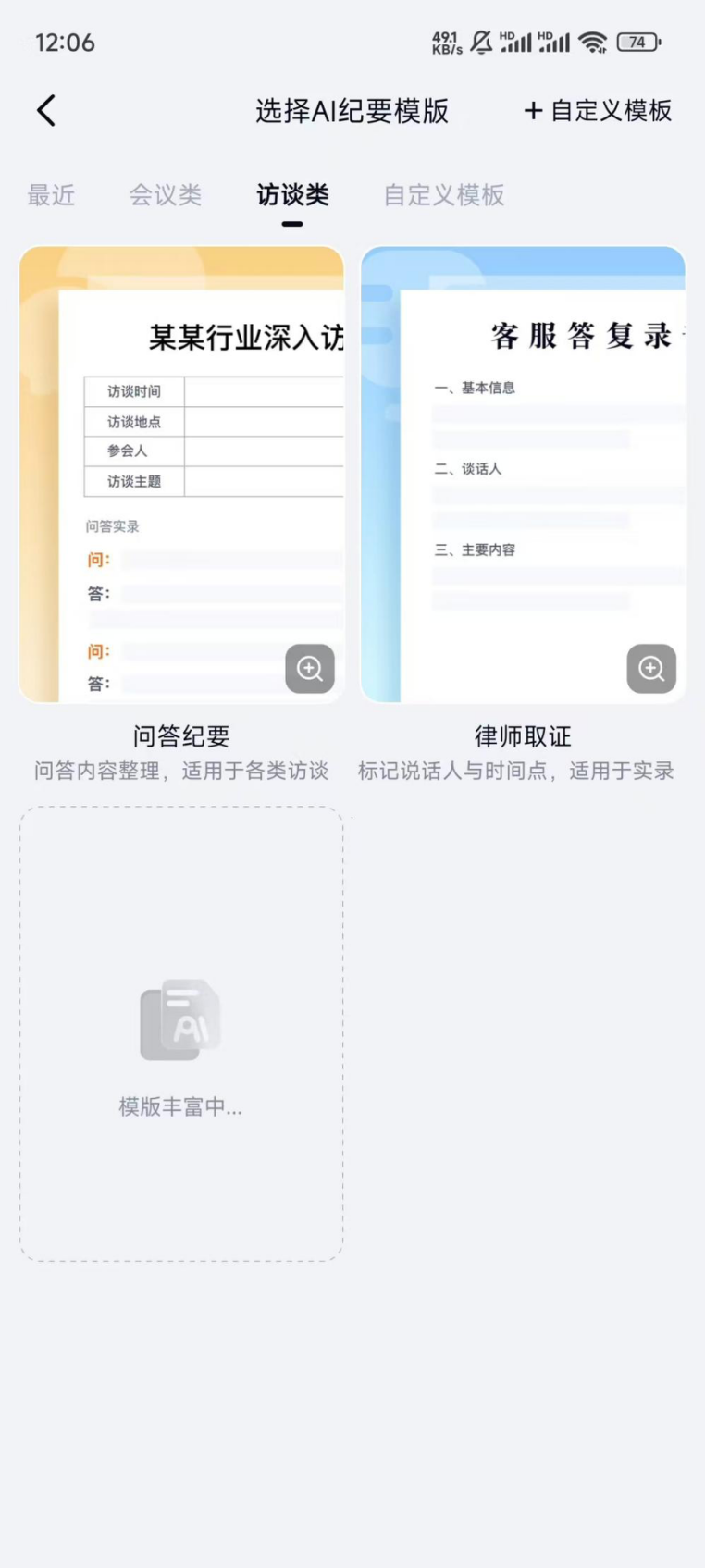Zoom in to preview the 律师取证 template

tap(651, 668)
